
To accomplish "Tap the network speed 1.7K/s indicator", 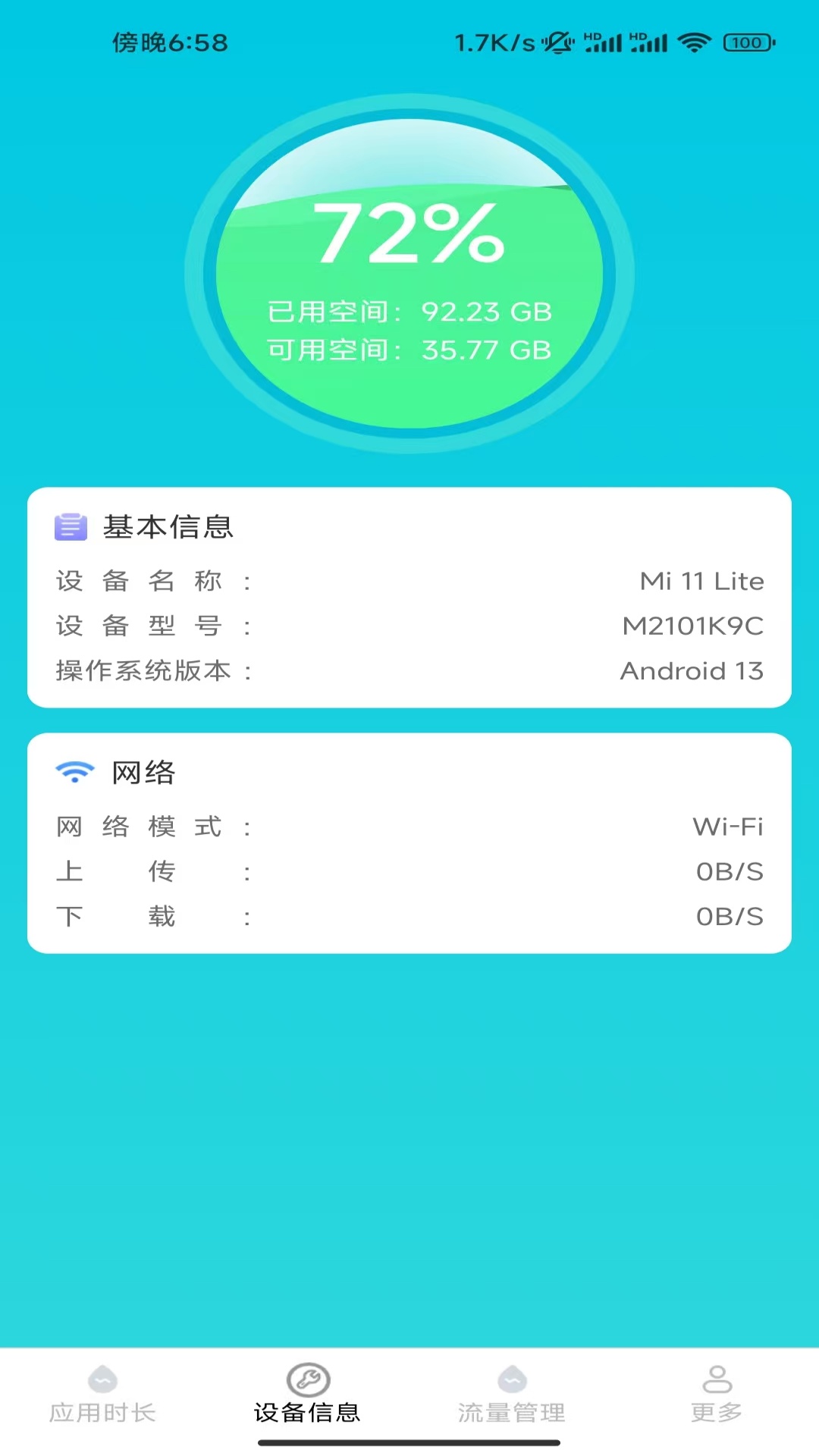I will coord(494,43).
